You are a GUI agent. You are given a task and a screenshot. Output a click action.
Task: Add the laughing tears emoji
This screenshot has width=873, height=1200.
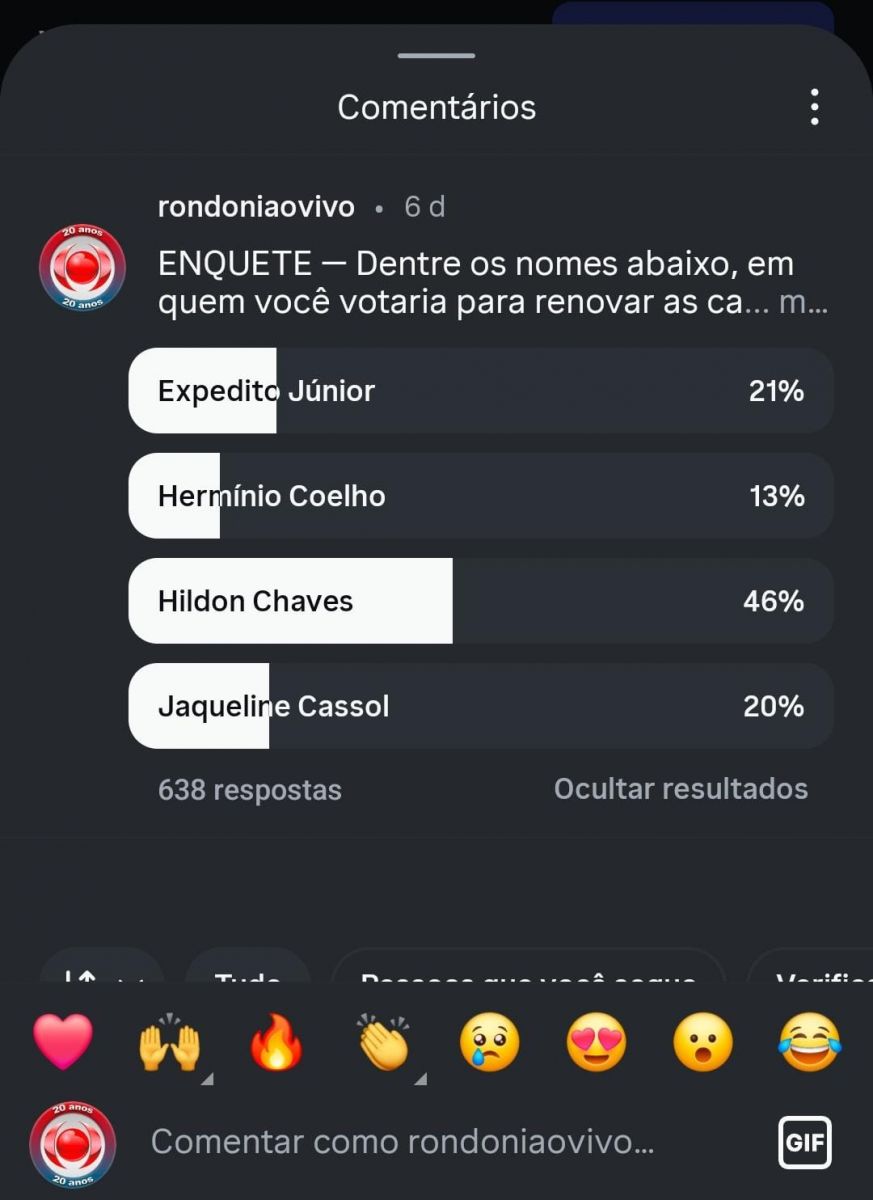[809, 1041]
